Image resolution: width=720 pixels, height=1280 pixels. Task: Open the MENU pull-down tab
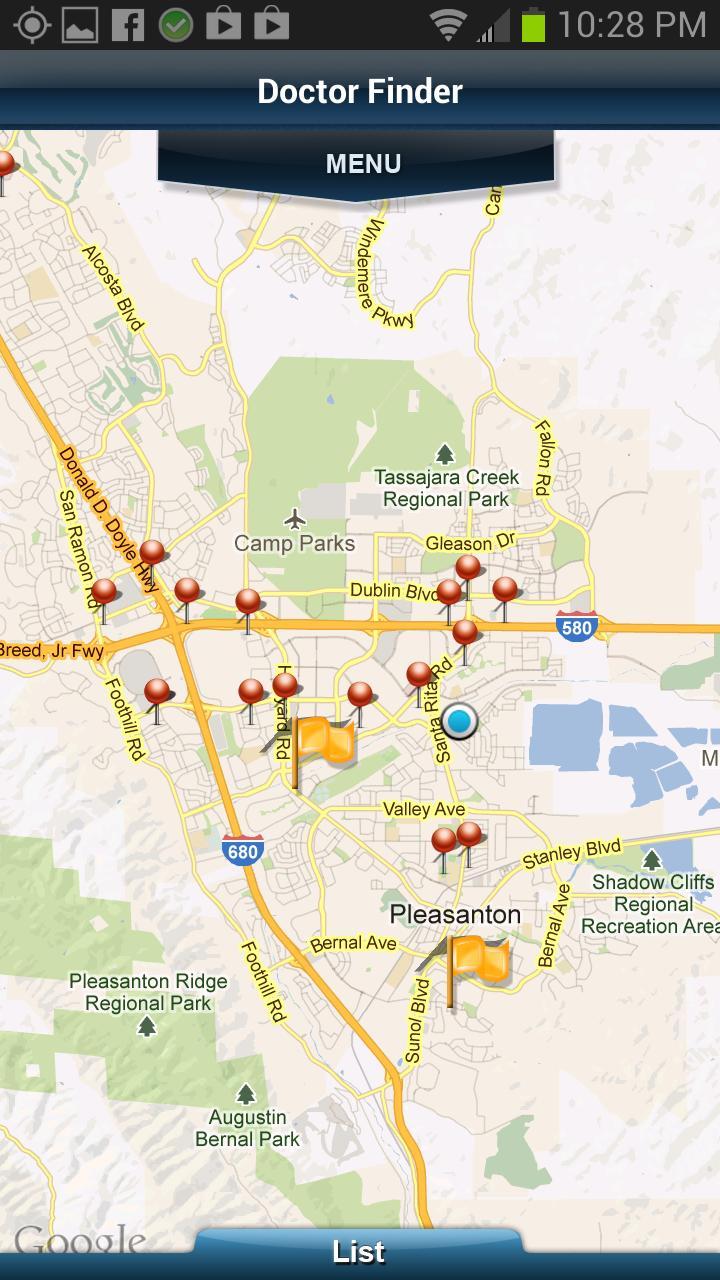point(362,164)
